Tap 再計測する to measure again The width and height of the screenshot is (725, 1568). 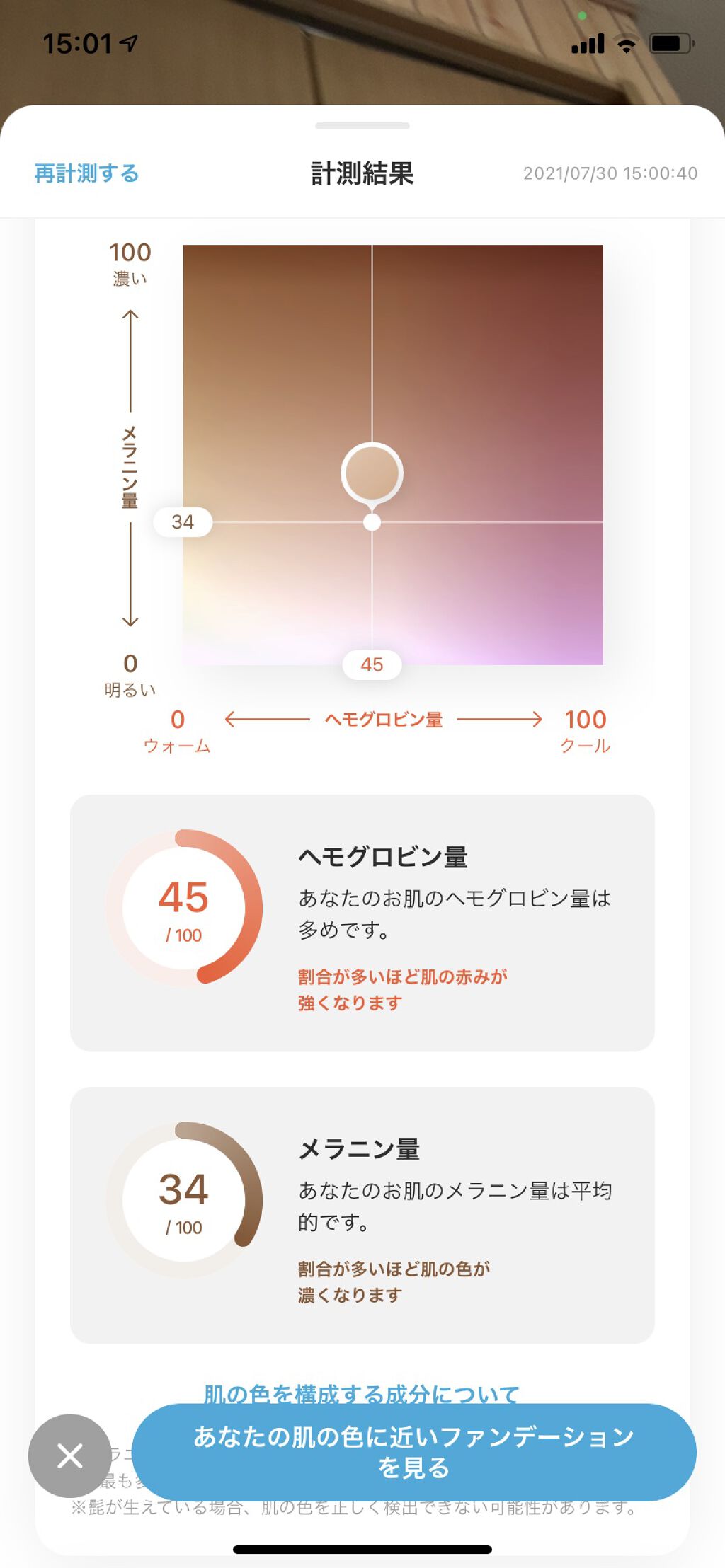click(86, 173)
